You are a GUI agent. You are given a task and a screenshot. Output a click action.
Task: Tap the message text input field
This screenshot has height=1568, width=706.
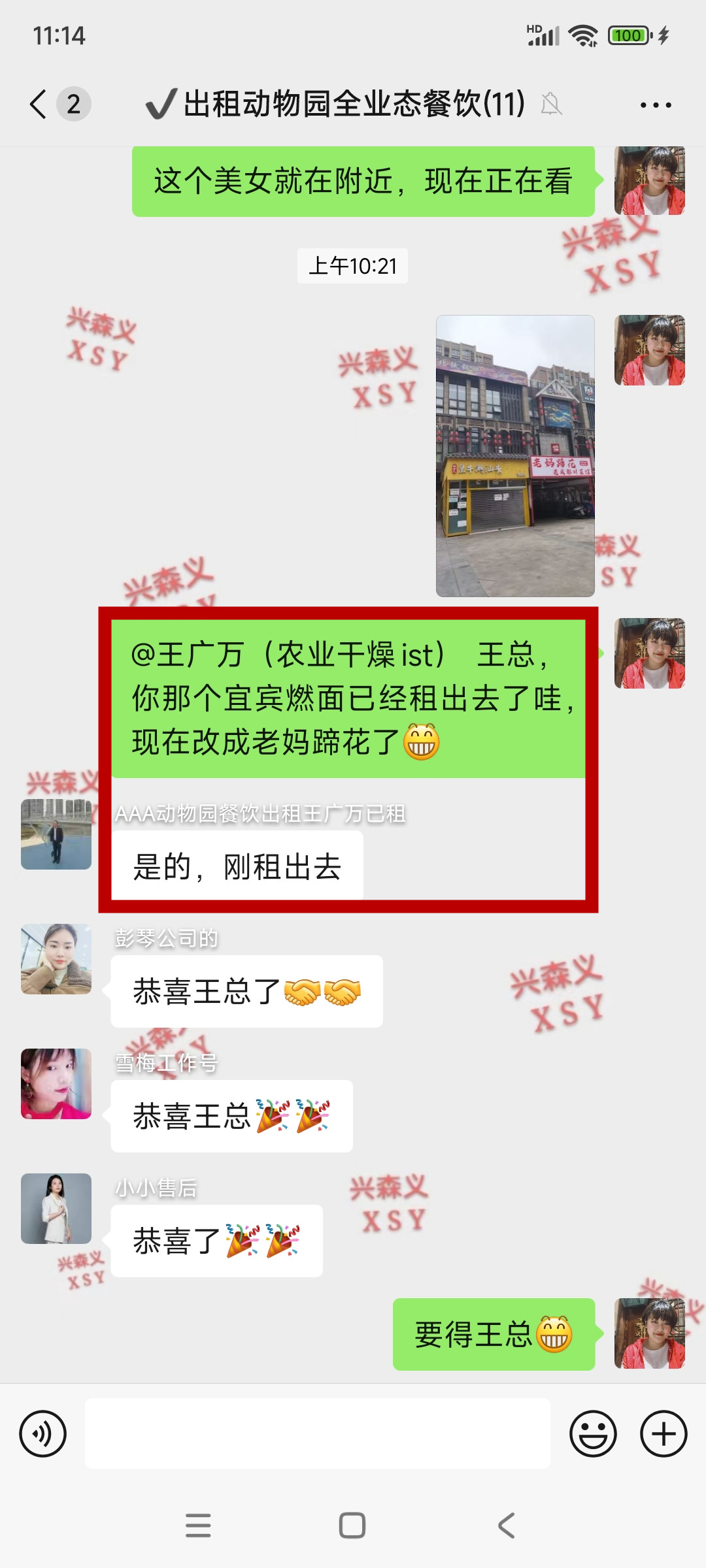318,1434
